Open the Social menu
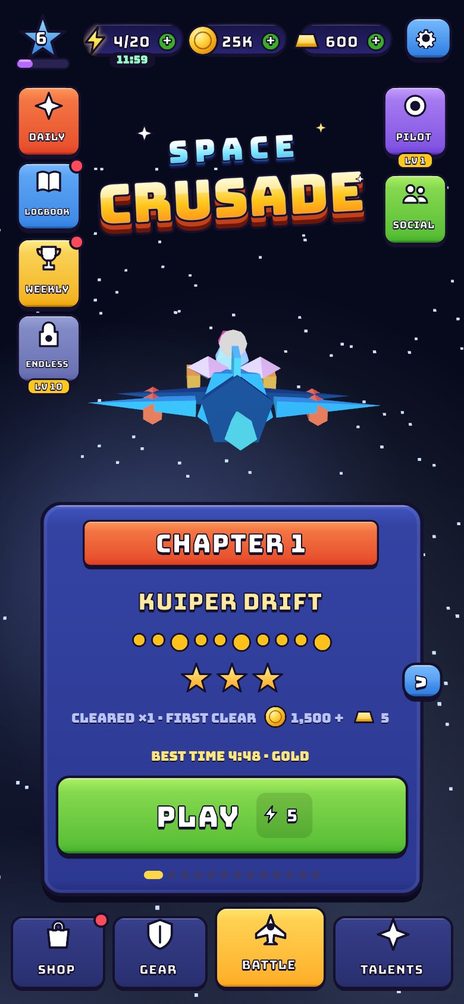 pos(415,209)
